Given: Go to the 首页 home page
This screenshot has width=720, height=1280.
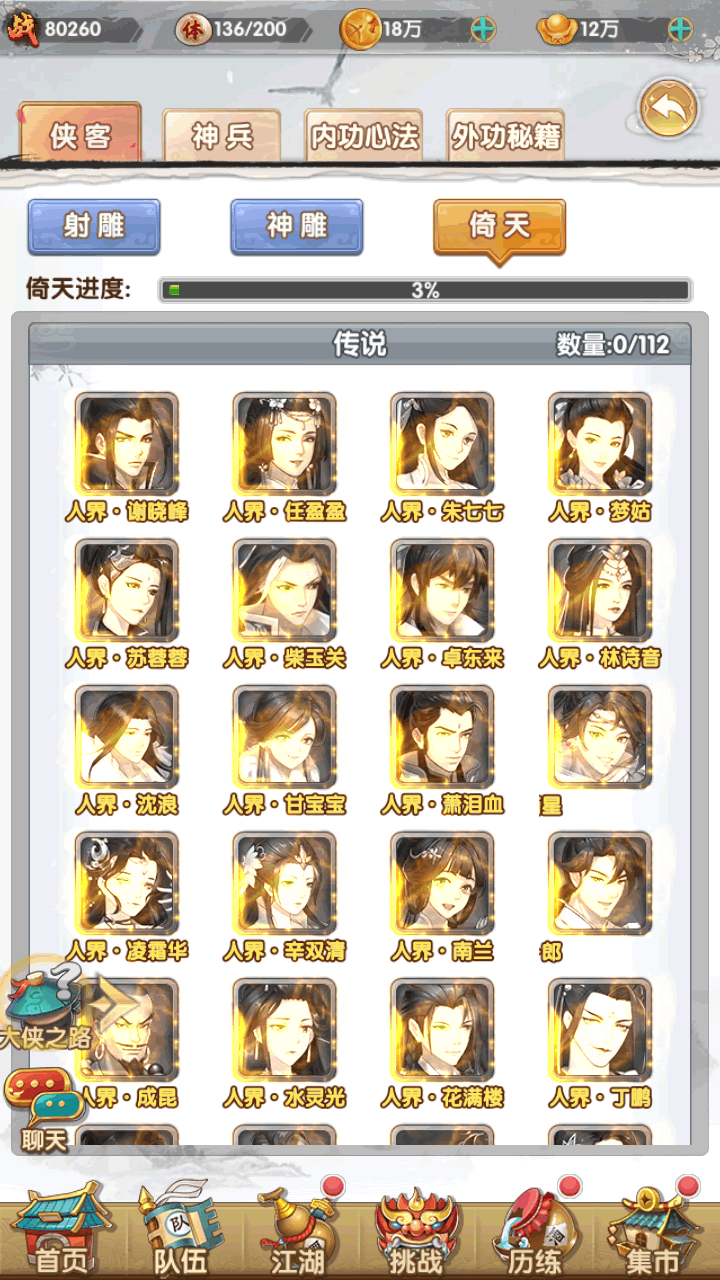Looking at the screenshot, I should (x=61, y=1230).
